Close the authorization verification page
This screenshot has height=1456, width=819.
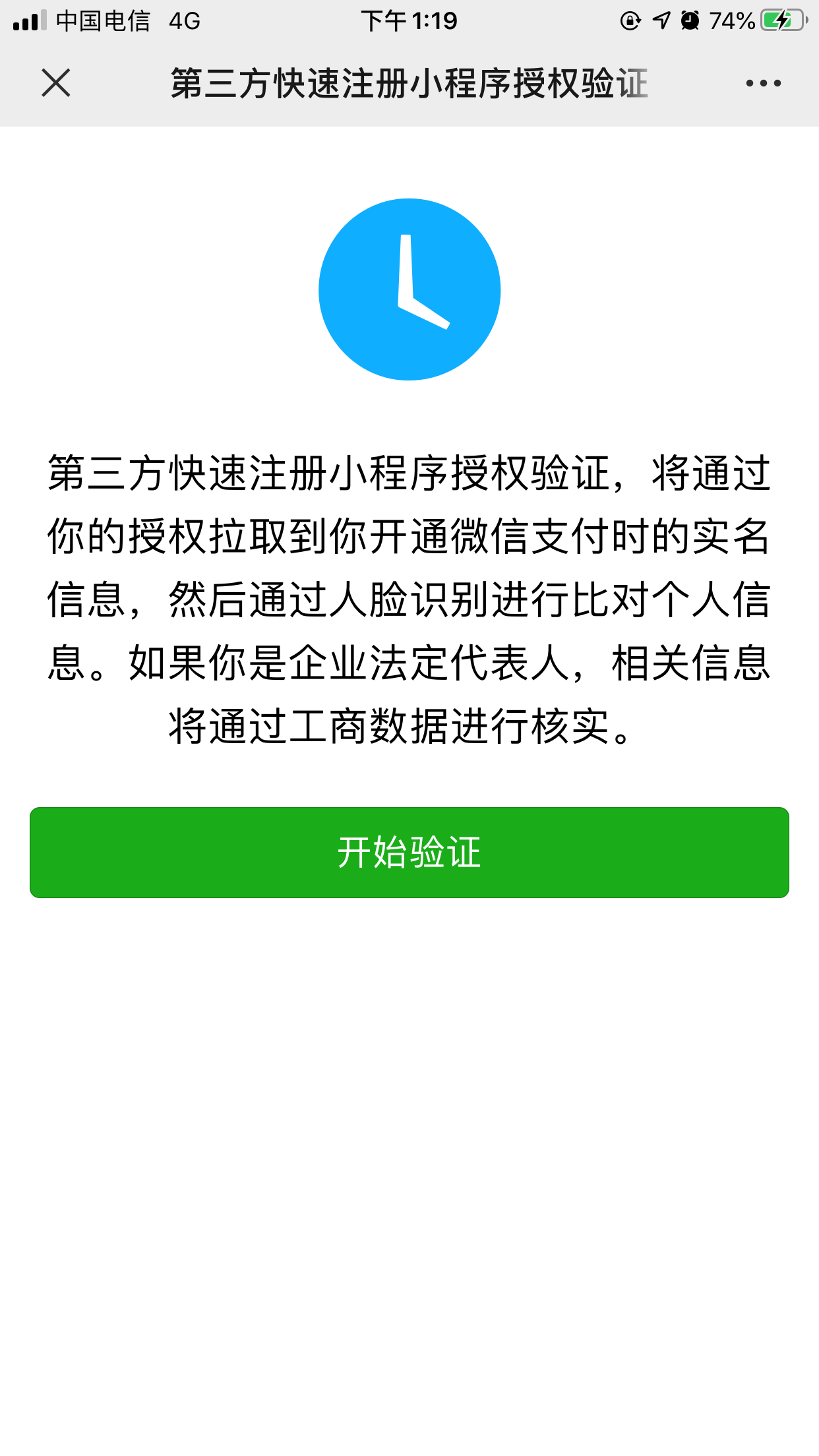click(x=56, y=83)
